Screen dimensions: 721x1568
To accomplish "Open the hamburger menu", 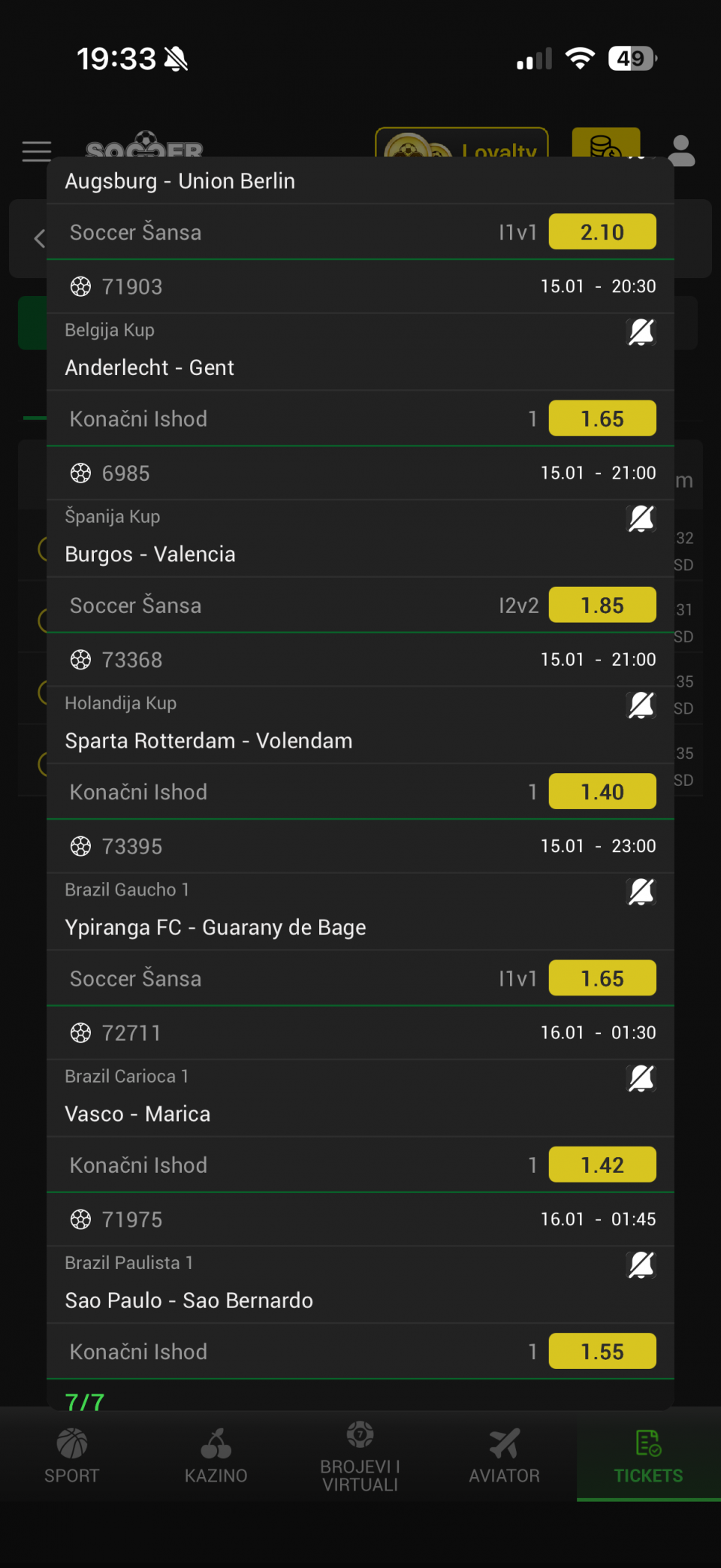I will pyautogui.click(x=37, y=151).
